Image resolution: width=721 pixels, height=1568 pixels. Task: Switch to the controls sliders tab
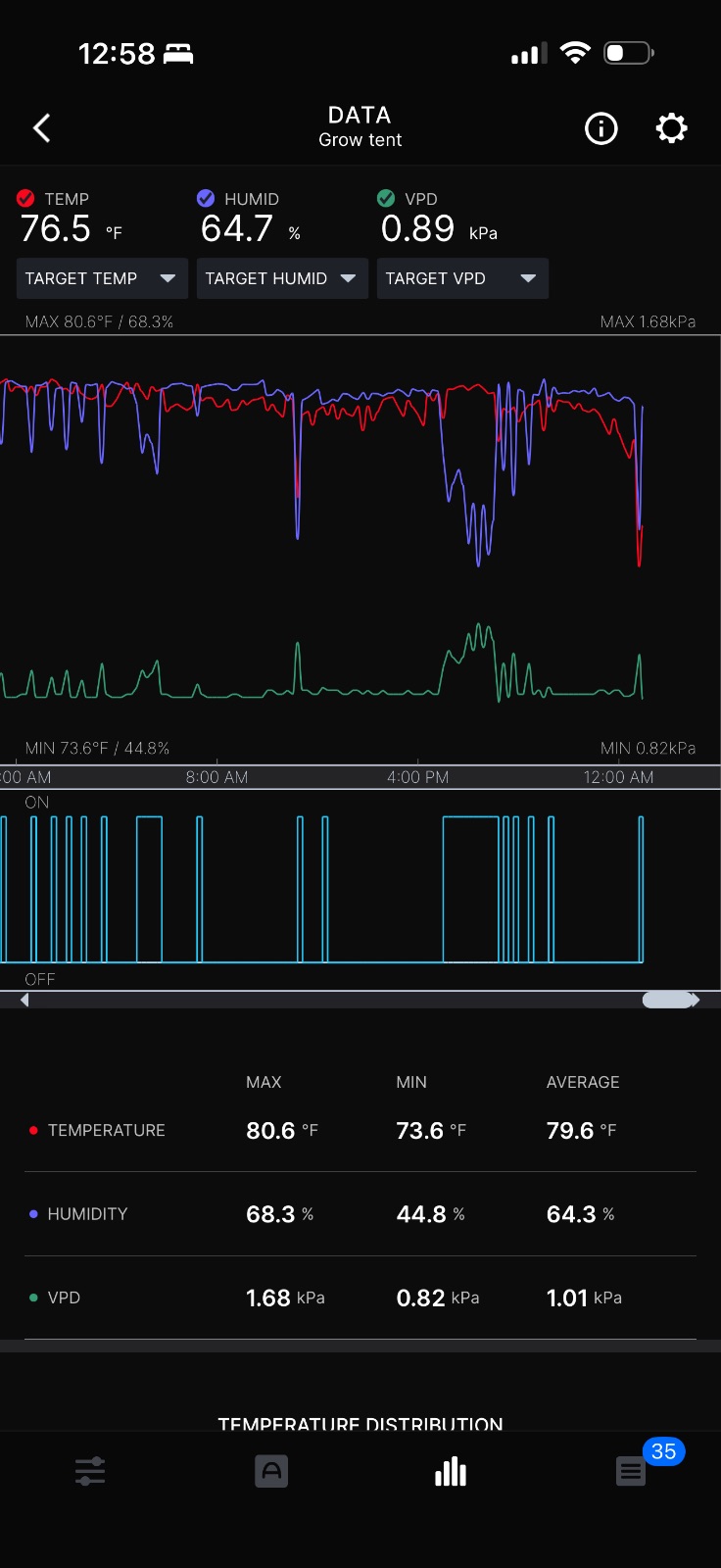click(90, 1471)
